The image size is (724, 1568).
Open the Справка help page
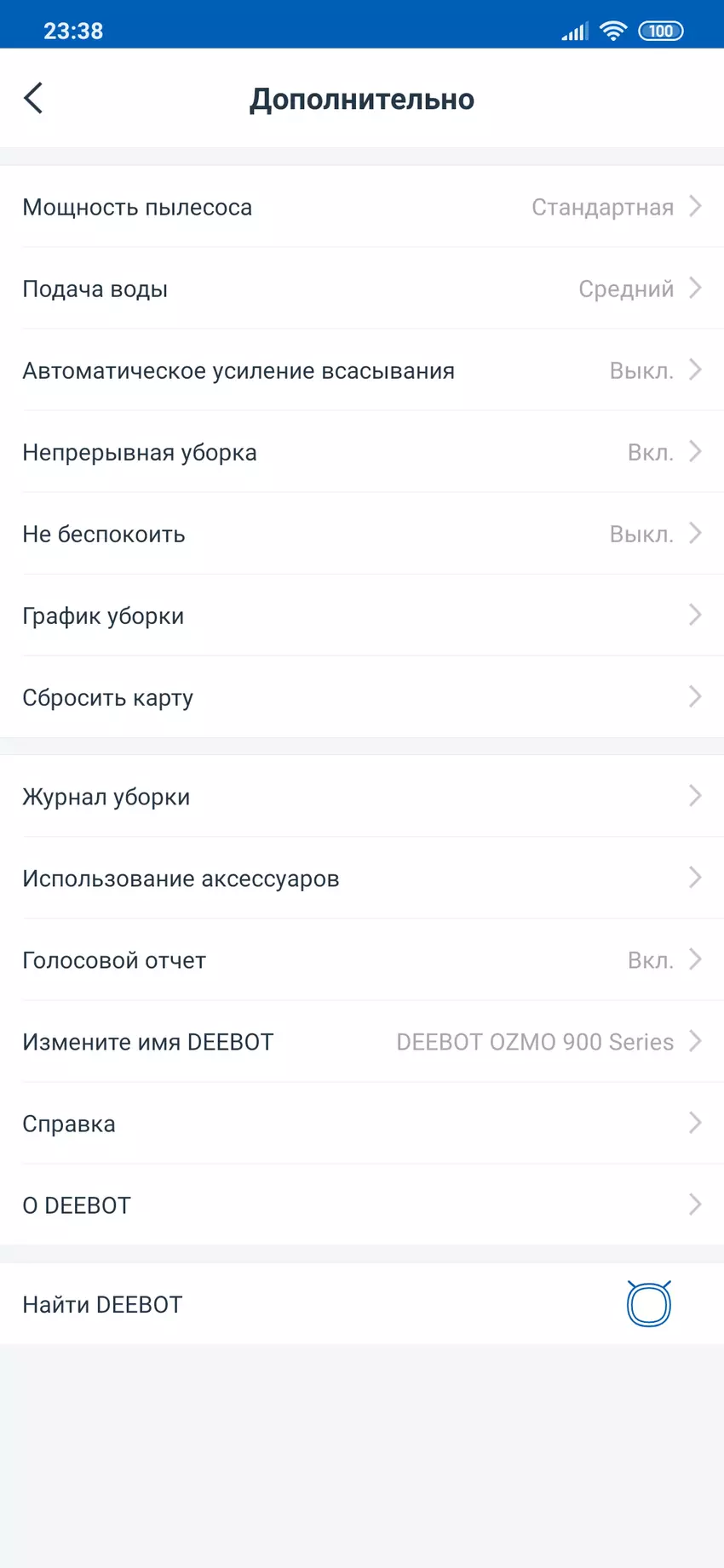tap(362, 1124)
